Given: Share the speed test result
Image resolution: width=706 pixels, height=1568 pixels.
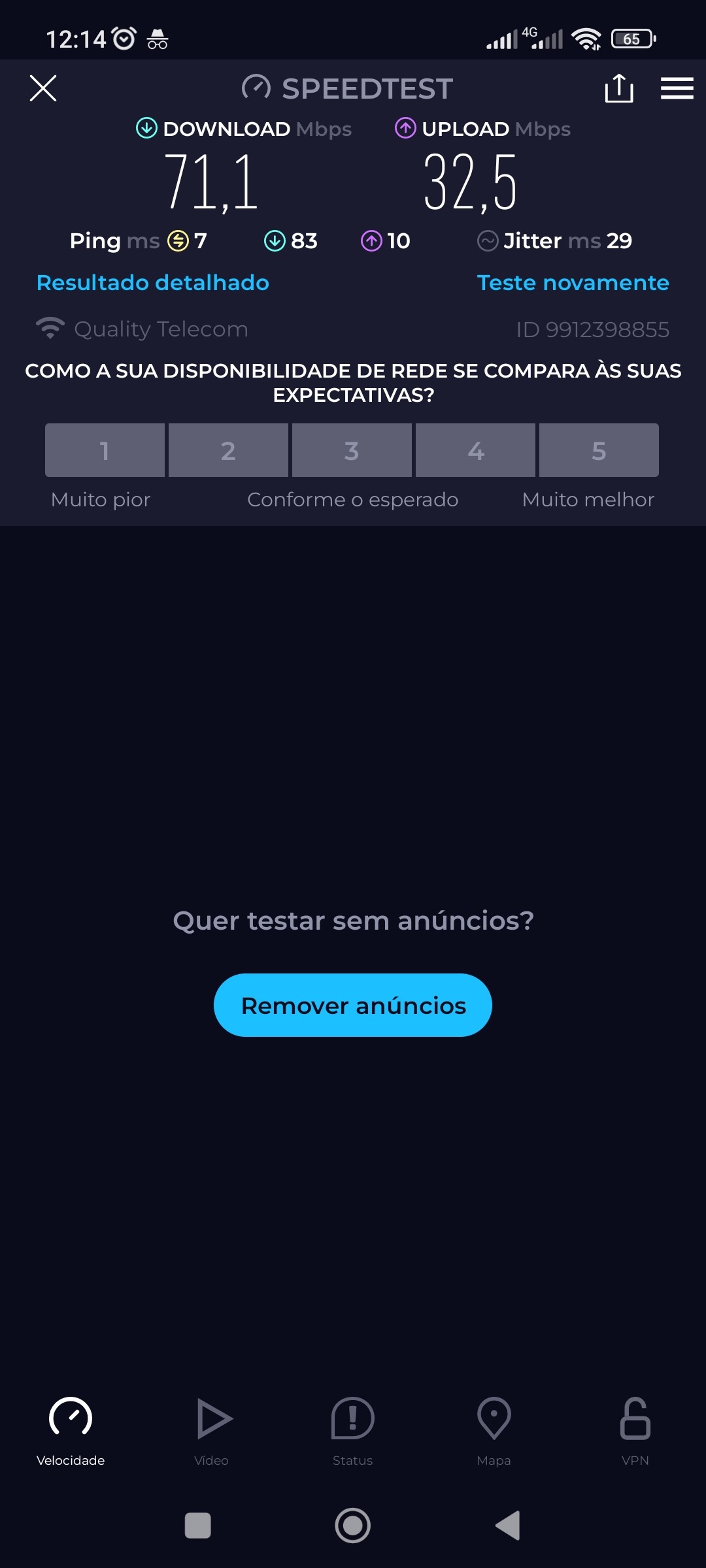Looking at the screenshot, I should [x=618, y=88].
